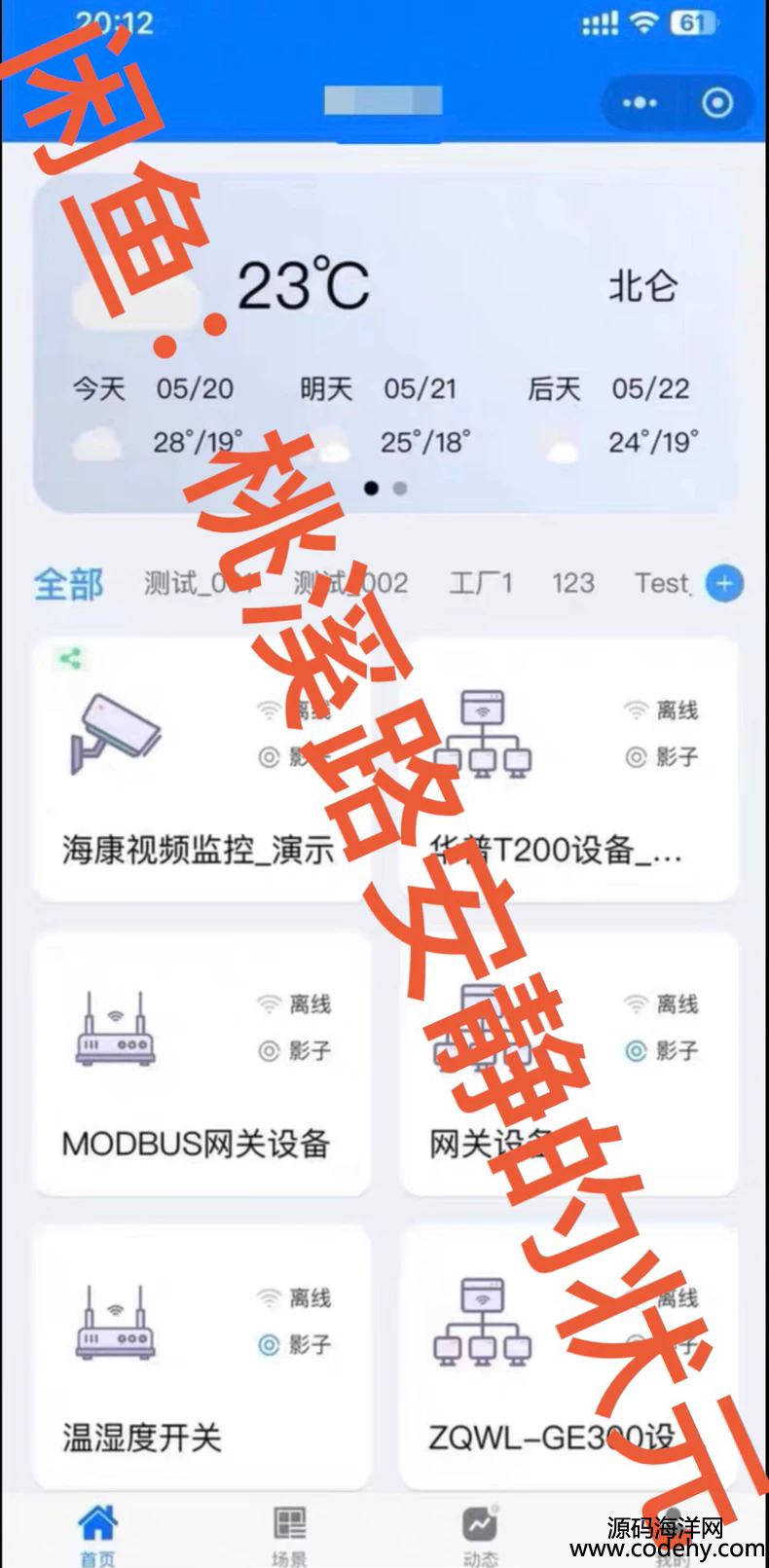Switch to the 123 tab
This screenshot has height=1568, width=769.
tap(572, 583)
